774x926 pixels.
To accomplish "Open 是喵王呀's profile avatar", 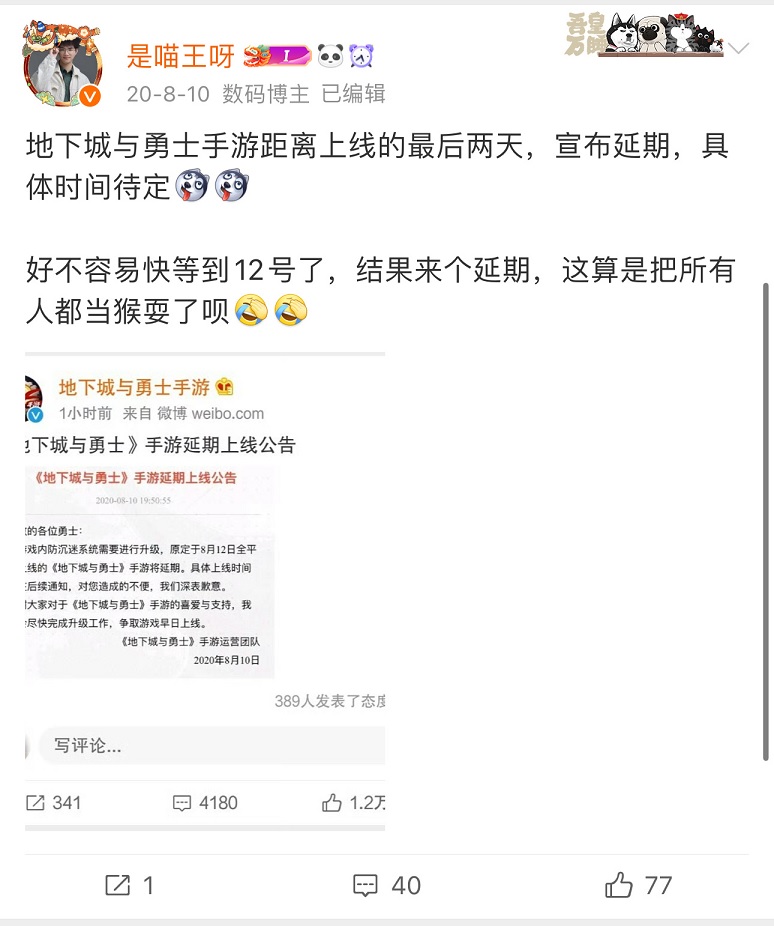I will [63, 65].
